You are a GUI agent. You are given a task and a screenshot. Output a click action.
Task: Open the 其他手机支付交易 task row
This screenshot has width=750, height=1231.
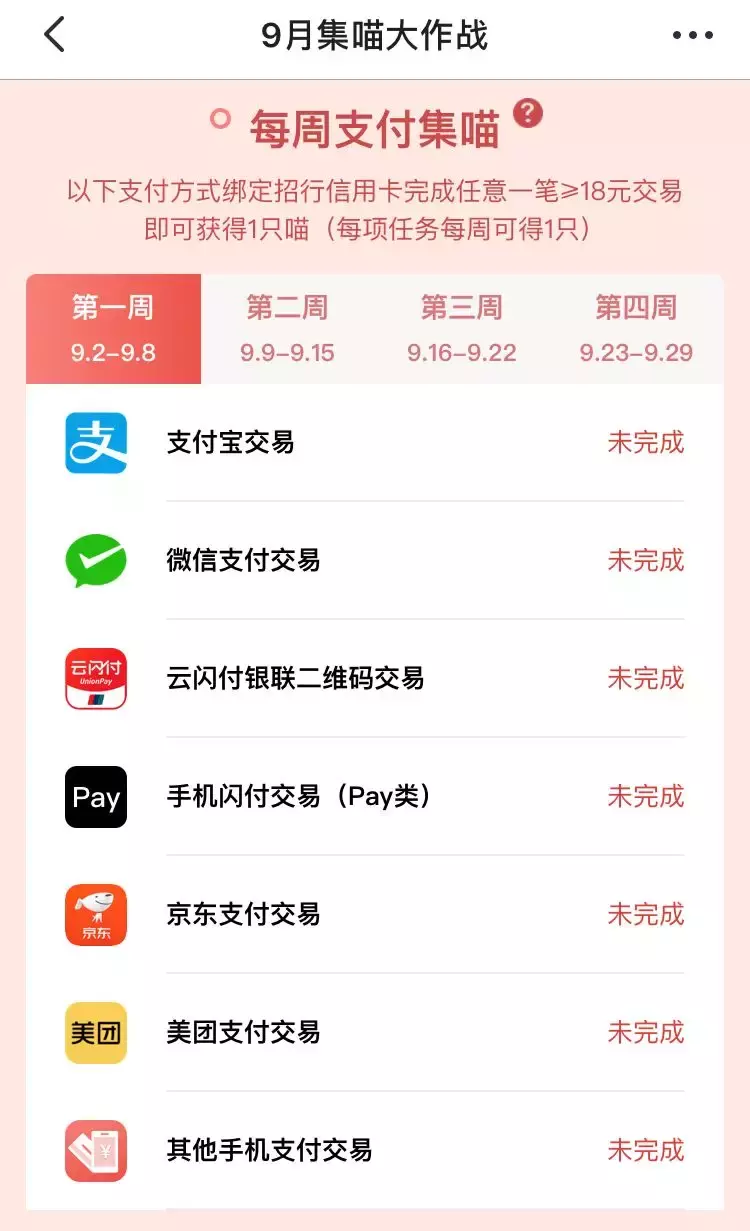374,1151
